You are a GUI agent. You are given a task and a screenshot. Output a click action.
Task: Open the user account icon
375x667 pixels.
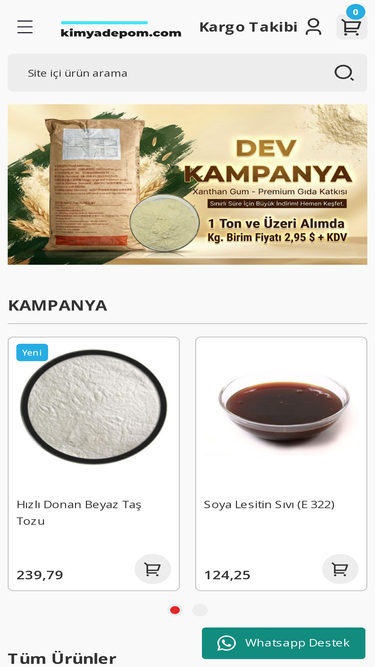tap(314, 27)
